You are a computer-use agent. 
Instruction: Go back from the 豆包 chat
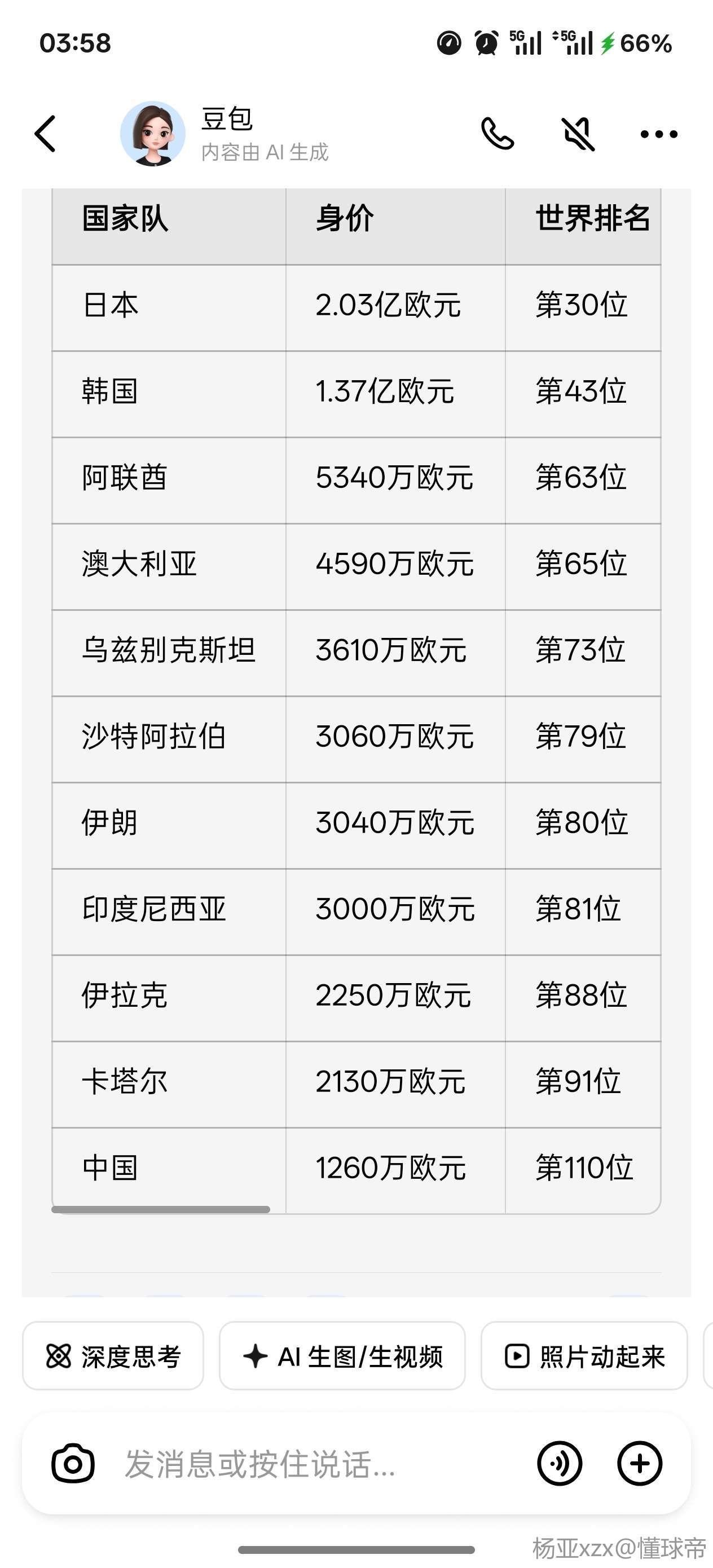[x=46, y=134]
